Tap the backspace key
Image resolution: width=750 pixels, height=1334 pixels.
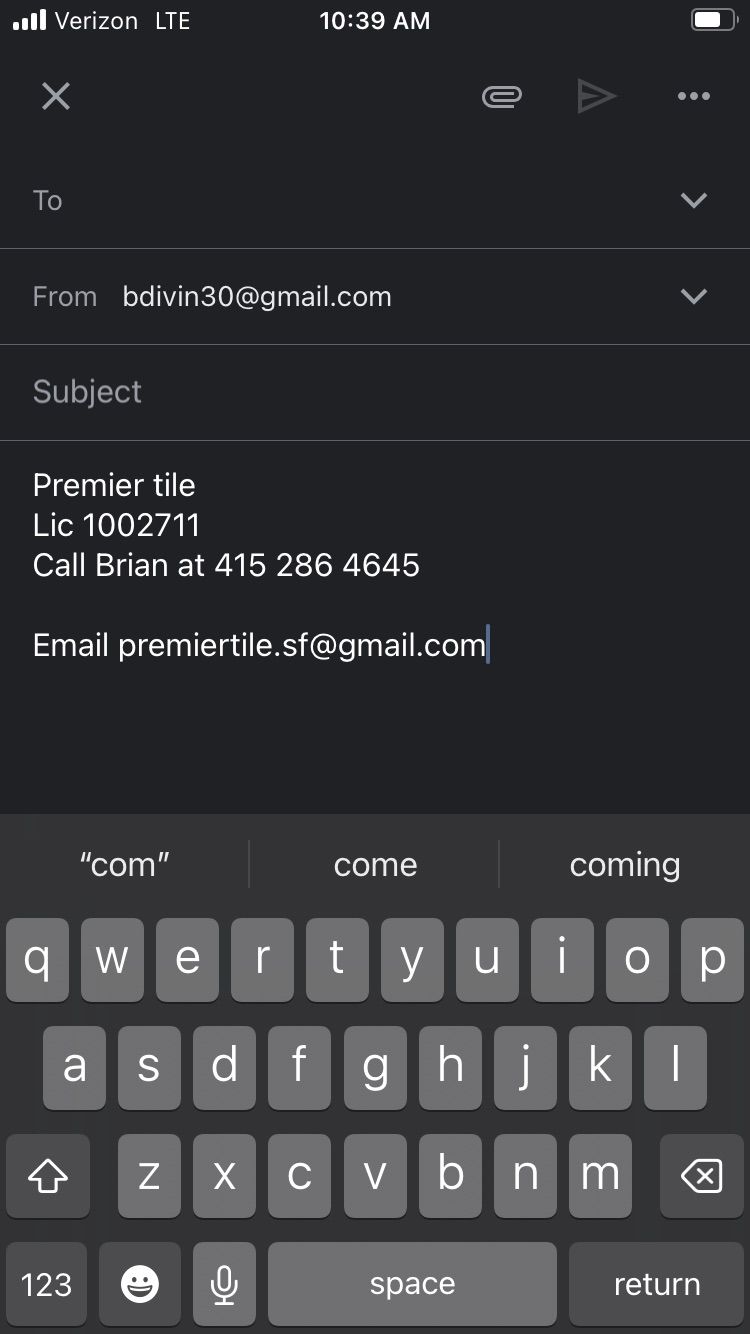click(701, 1175)
